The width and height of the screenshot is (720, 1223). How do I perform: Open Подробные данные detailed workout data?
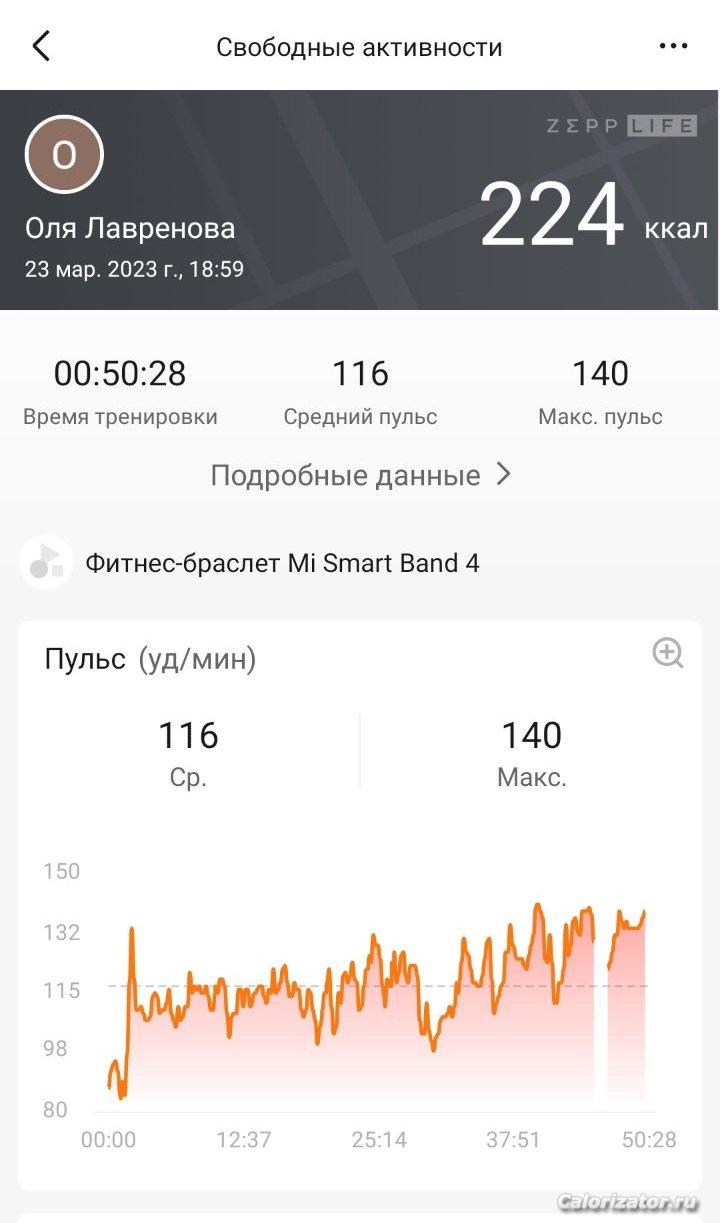tap(360, 475)
